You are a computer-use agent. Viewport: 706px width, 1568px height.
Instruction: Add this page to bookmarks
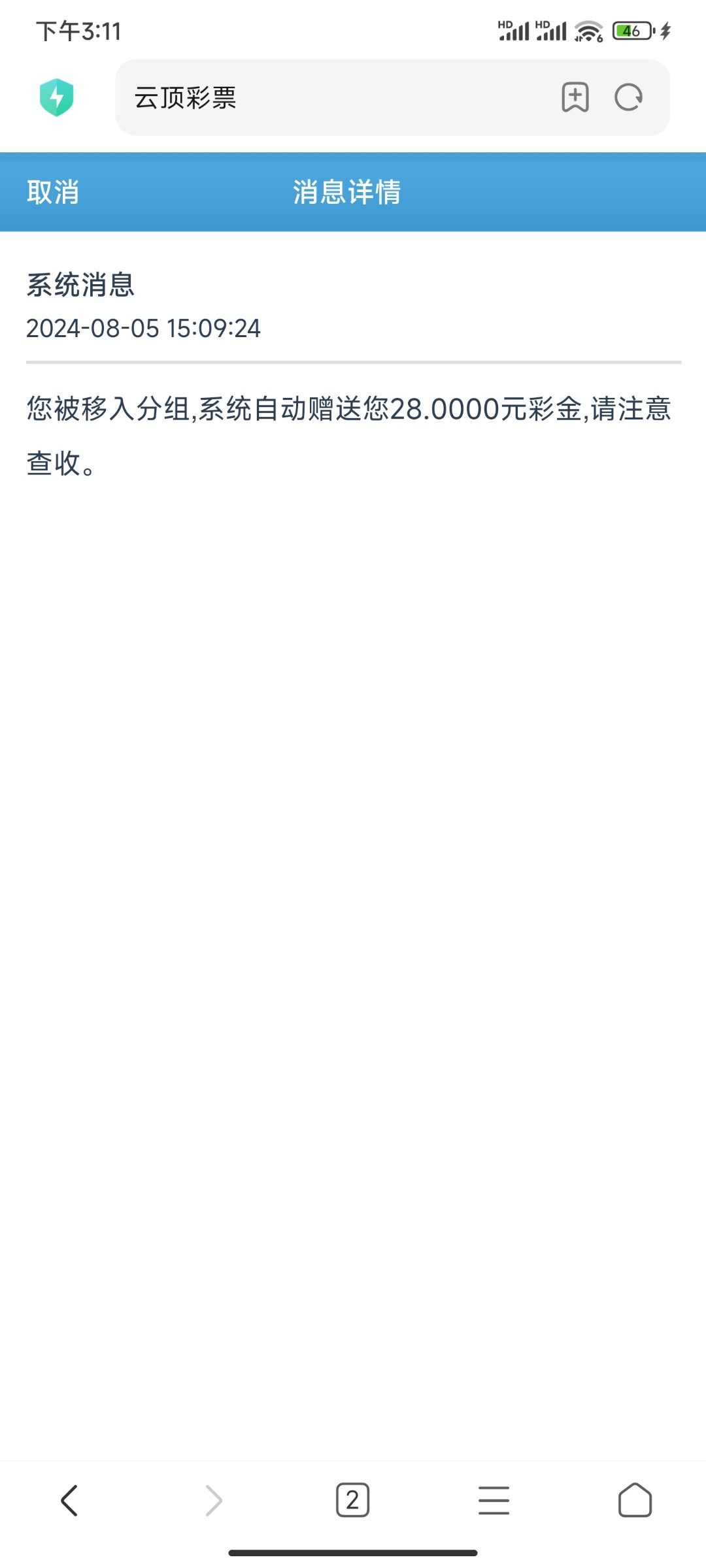pos(575,98)
